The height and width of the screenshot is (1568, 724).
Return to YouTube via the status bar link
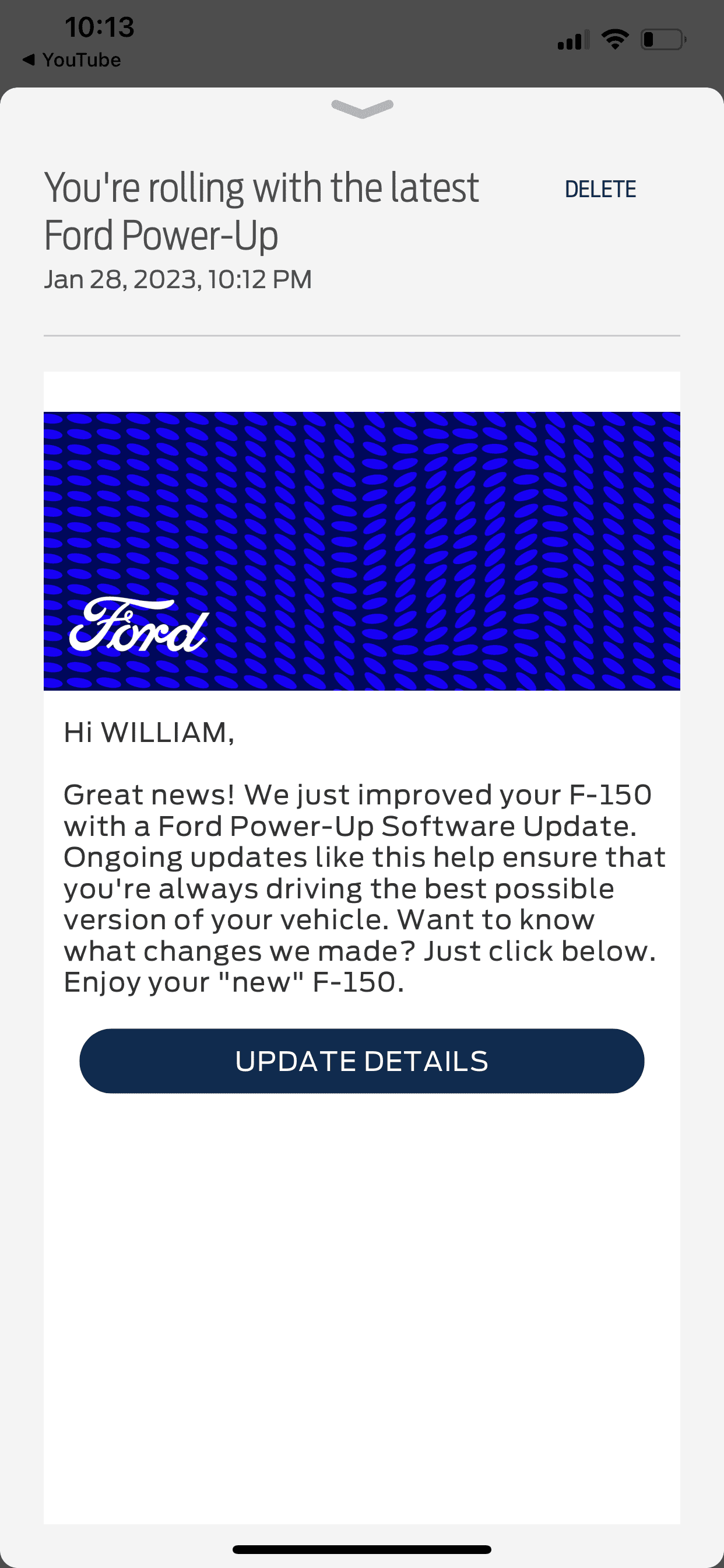[x=72, y=60]
